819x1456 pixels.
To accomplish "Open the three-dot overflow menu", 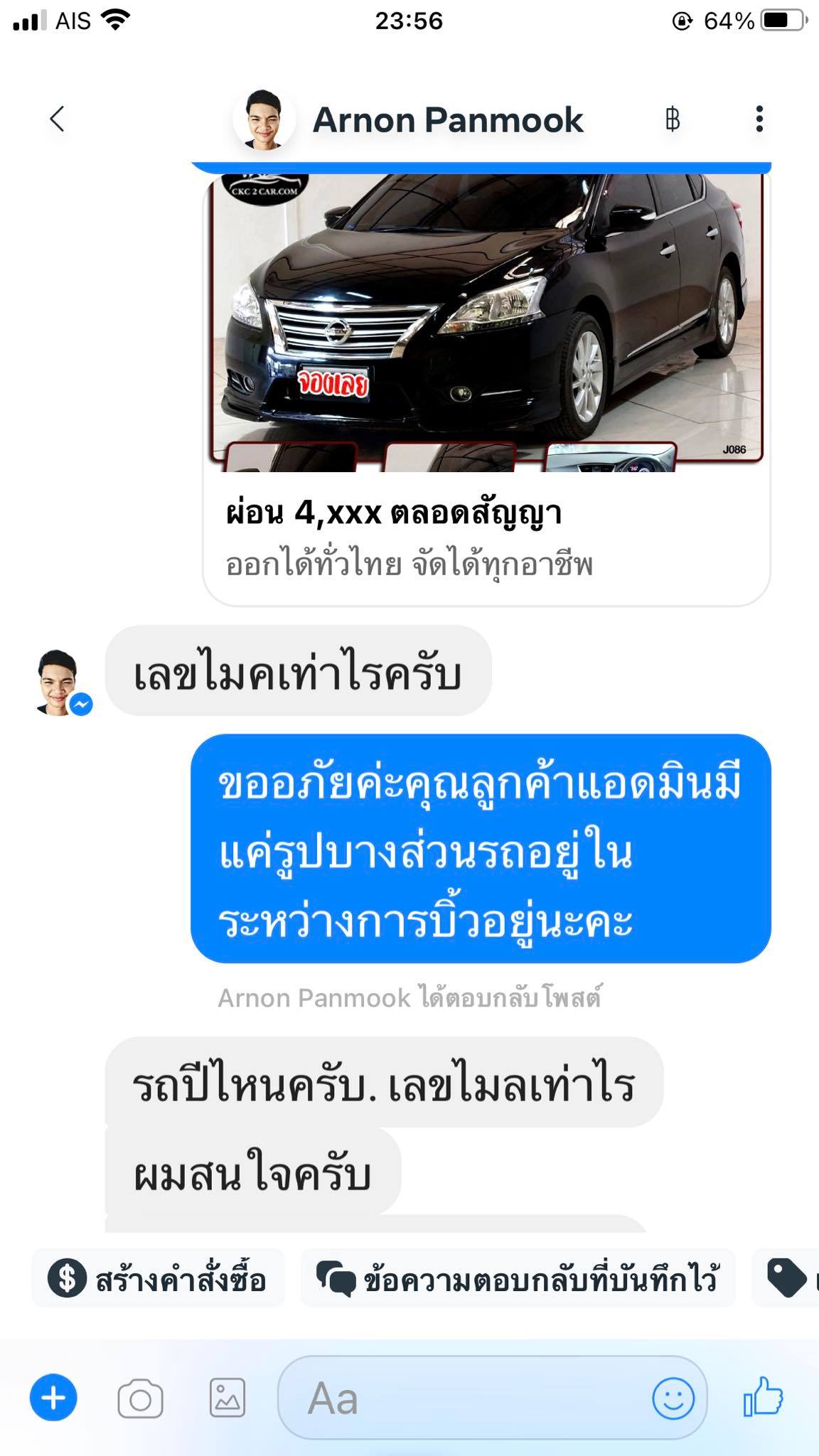I will tap(759, 119).
